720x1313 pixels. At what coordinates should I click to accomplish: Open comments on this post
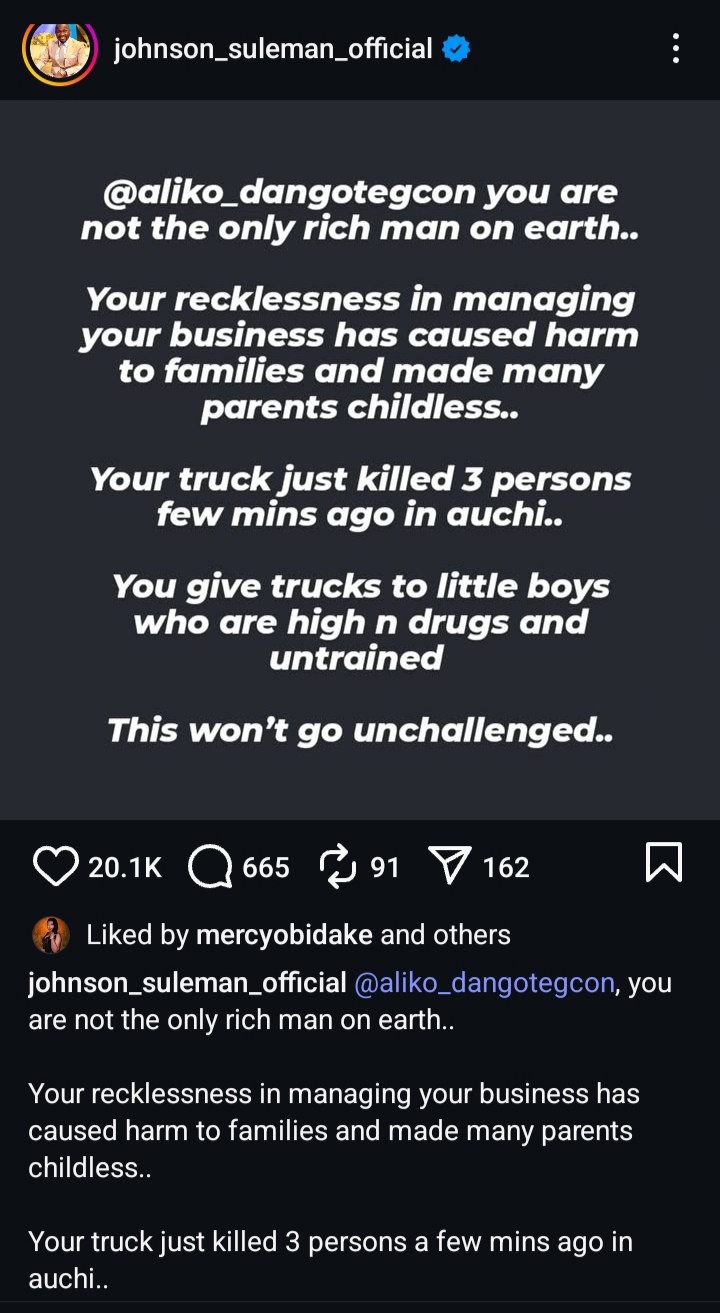click(210, 866)
